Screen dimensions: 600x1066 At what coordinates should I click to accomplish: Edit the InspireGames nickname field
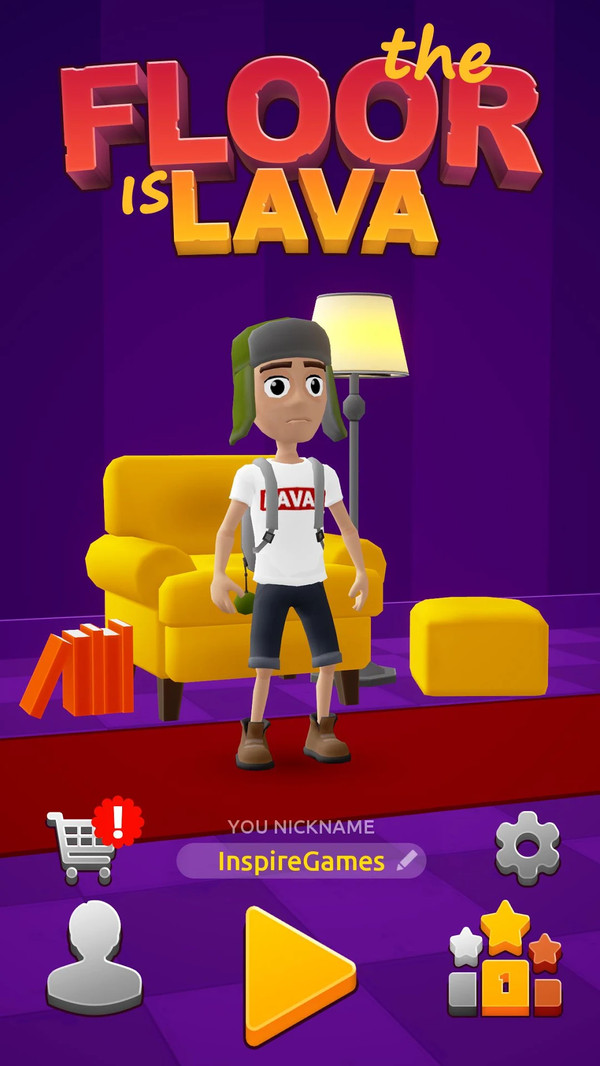click(301, 861)
